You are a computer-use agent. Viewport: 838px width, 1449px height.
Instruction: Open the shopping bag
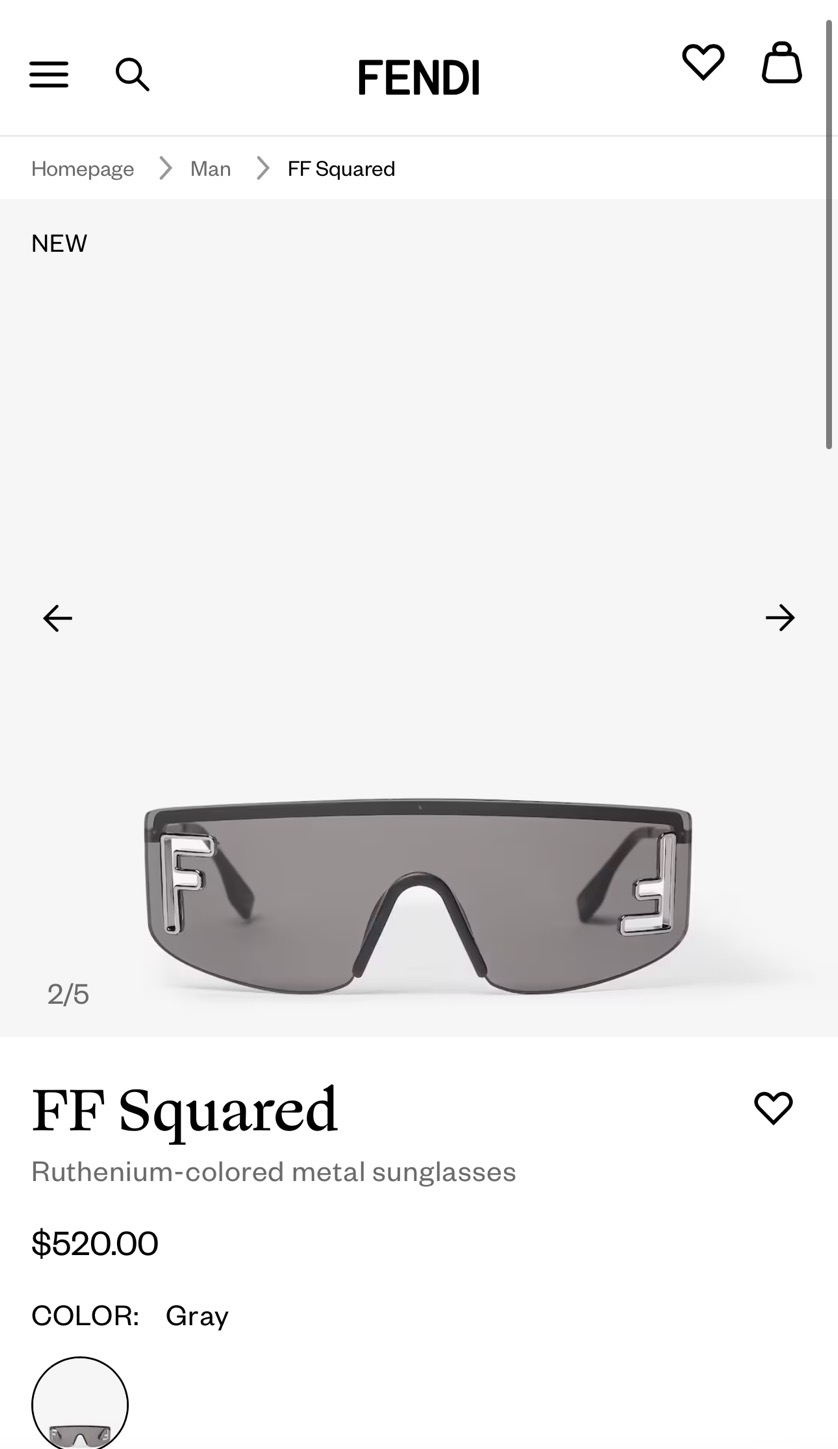click(x=782, y=62)
